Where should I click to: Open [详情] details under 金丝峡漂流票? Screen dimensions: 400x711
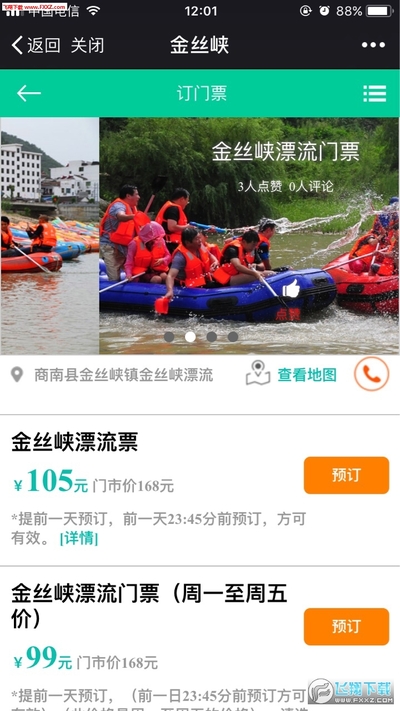click(79, 538)
